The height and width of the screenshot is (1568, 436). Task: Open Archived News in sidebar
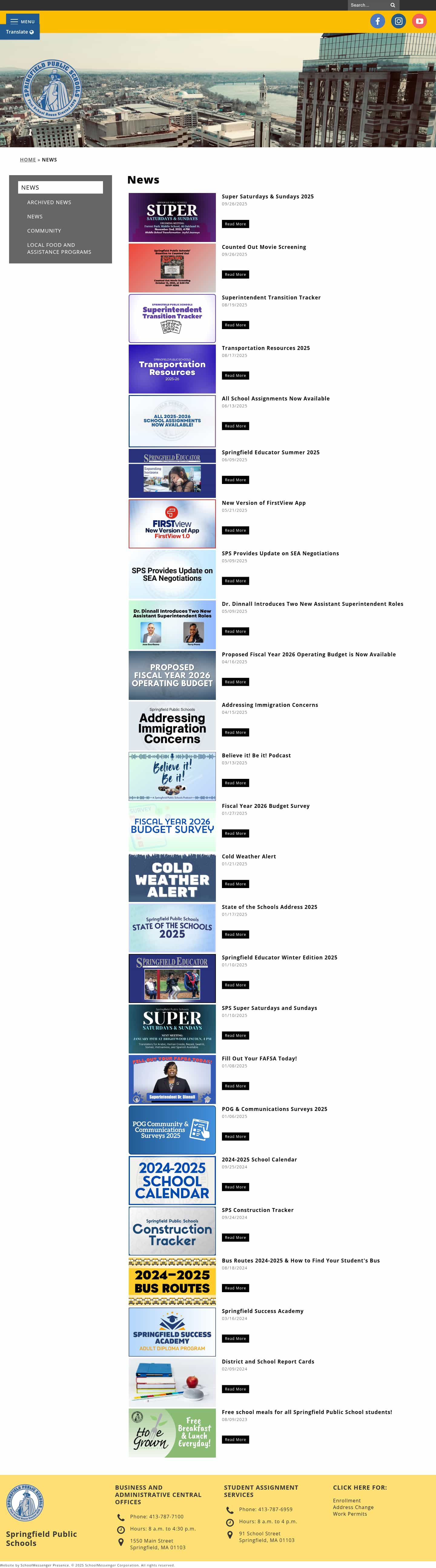[49, 203]
